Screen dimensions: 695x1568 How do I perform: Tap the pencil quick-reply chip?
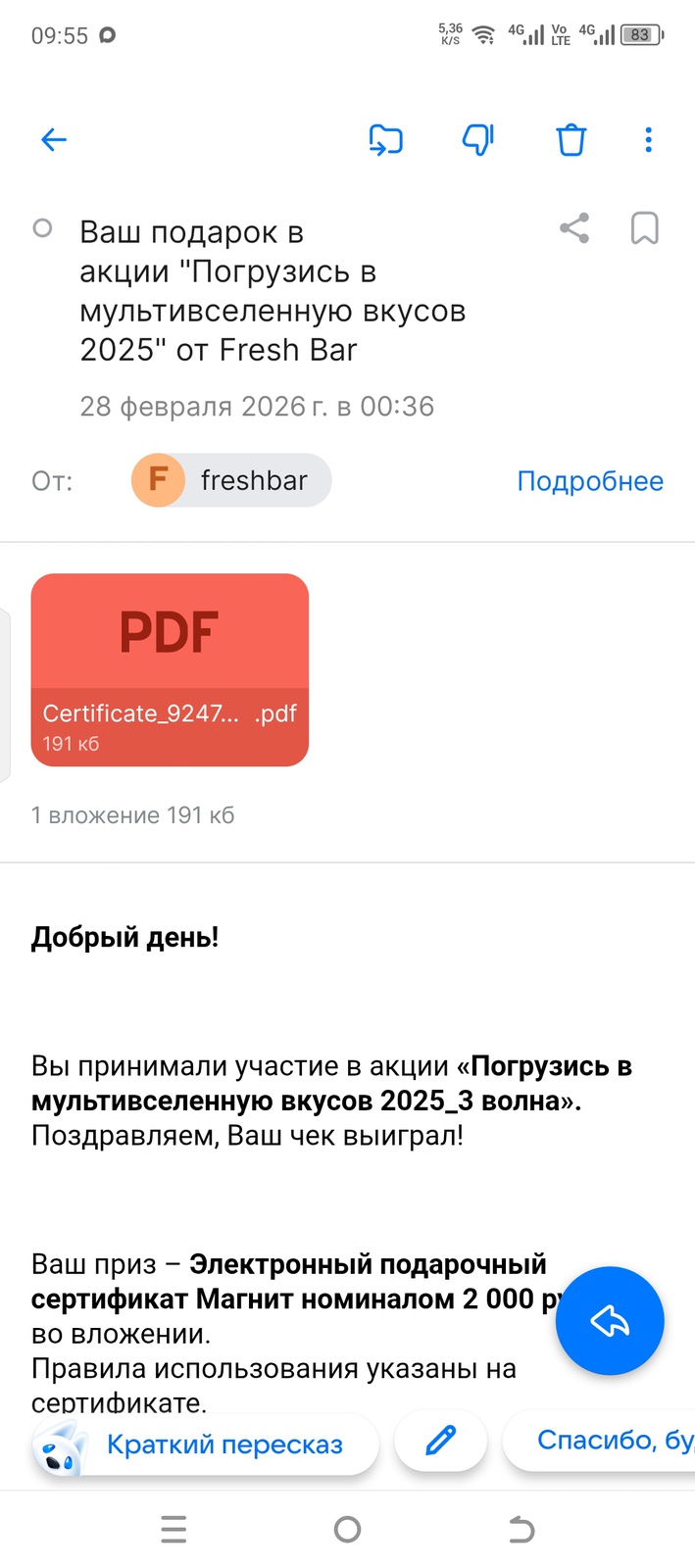click(441, 1441)
